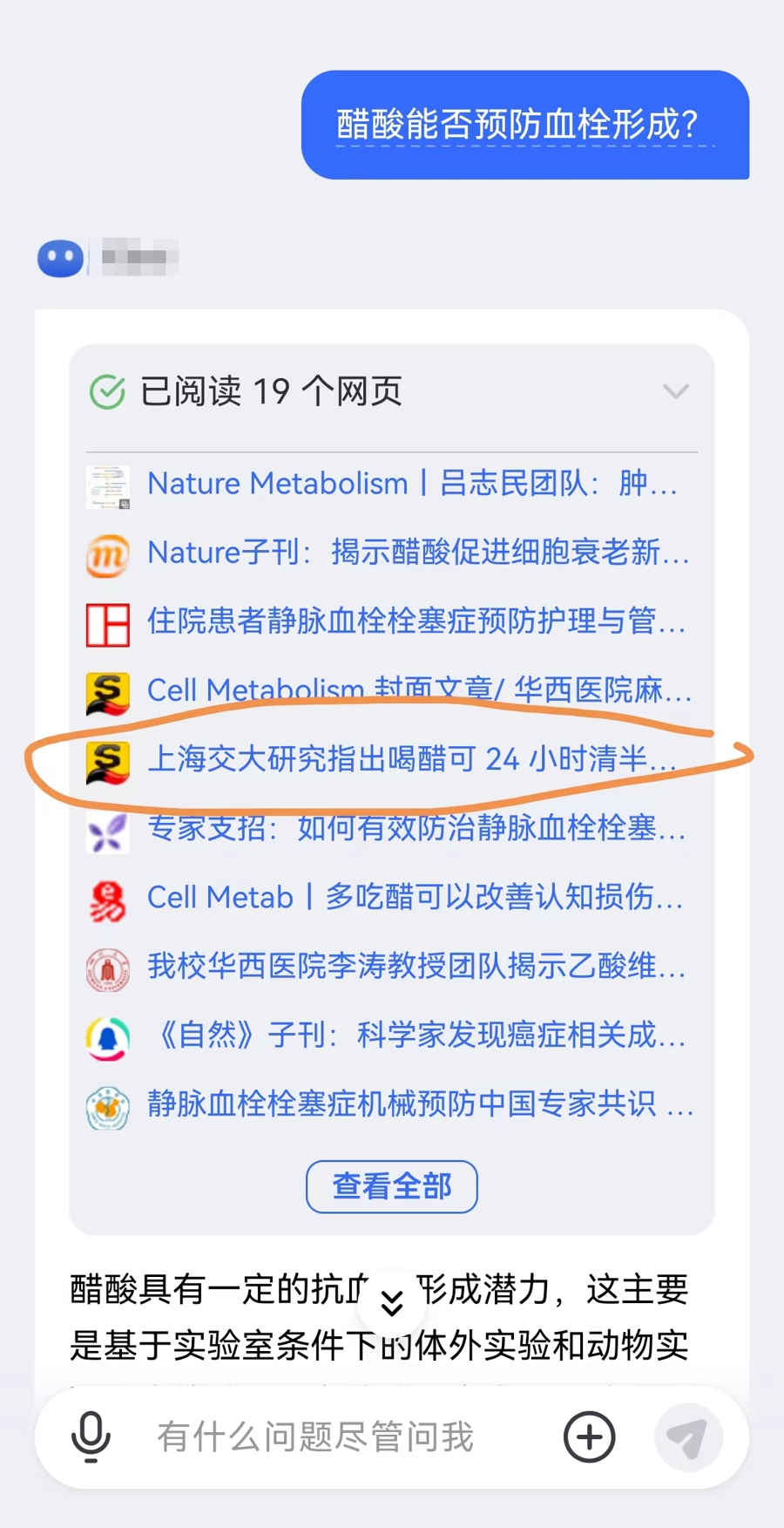Screen dimensions: 784x1528
Task: Open 我校华西医院李涛教授团队 link
Action: point(416,966)
